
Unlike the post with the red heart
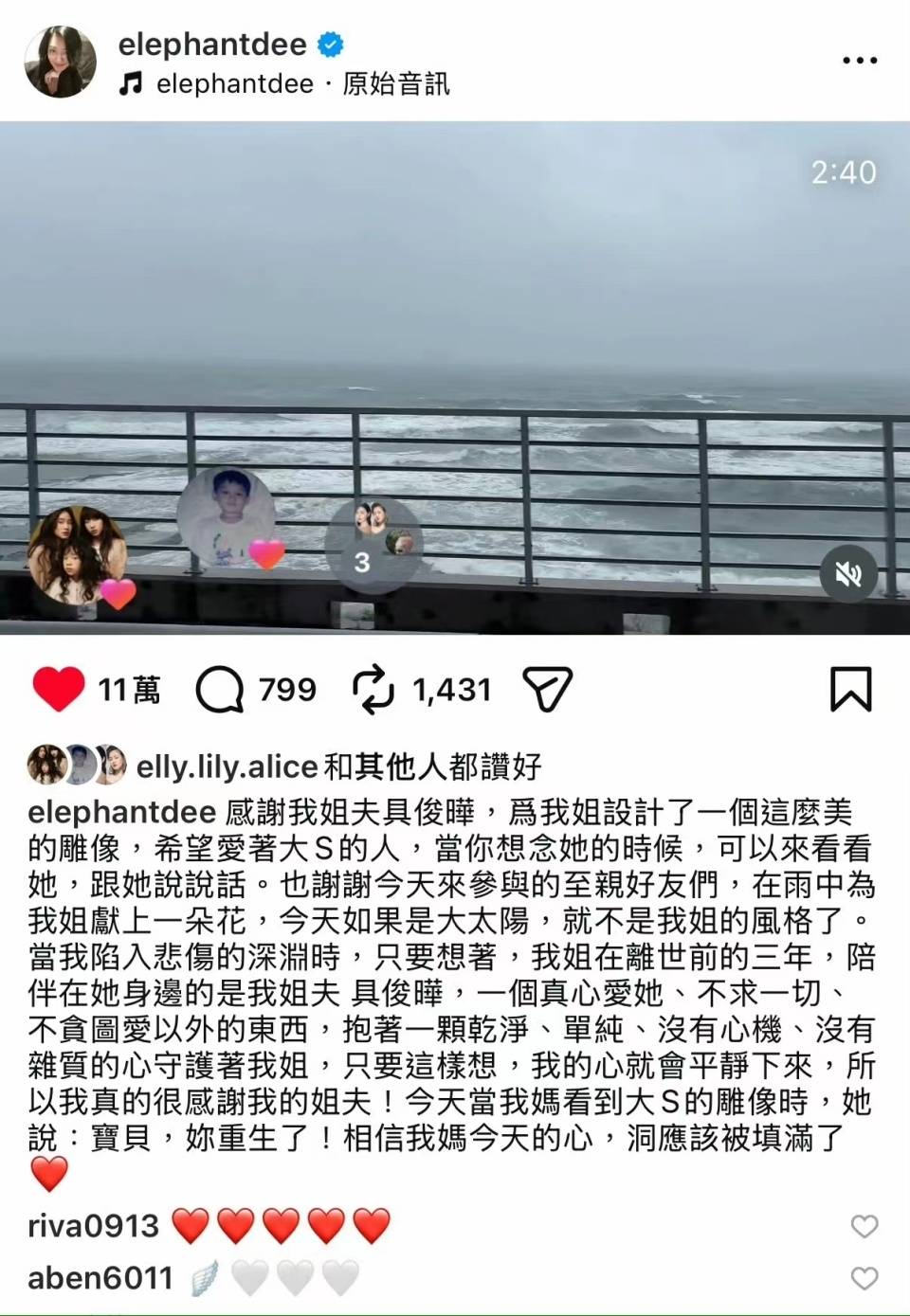pos(59,689)
